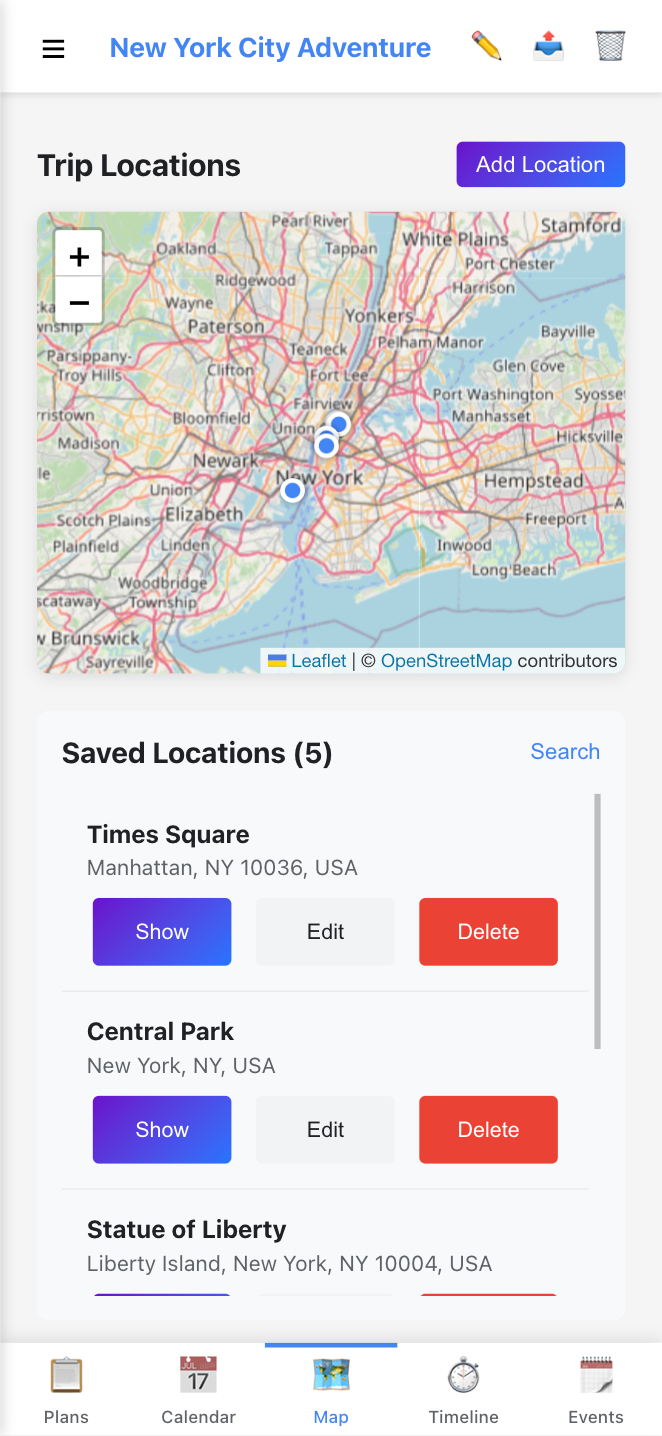Zoom out on the map
The height and width of the screenshot is (1436, 662).
click(x=79, y=301)
